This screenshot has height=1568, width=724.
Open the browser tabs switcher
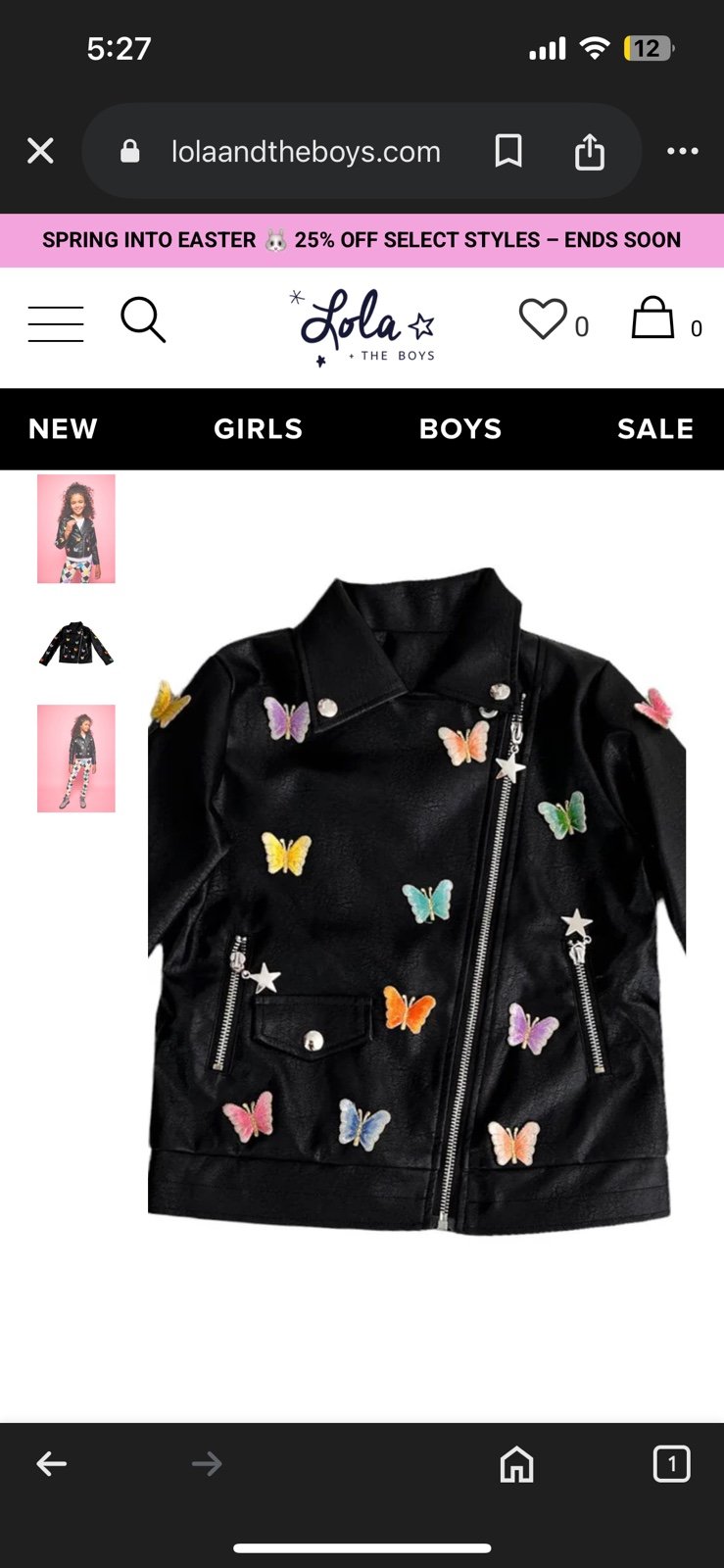point(671,1464)
